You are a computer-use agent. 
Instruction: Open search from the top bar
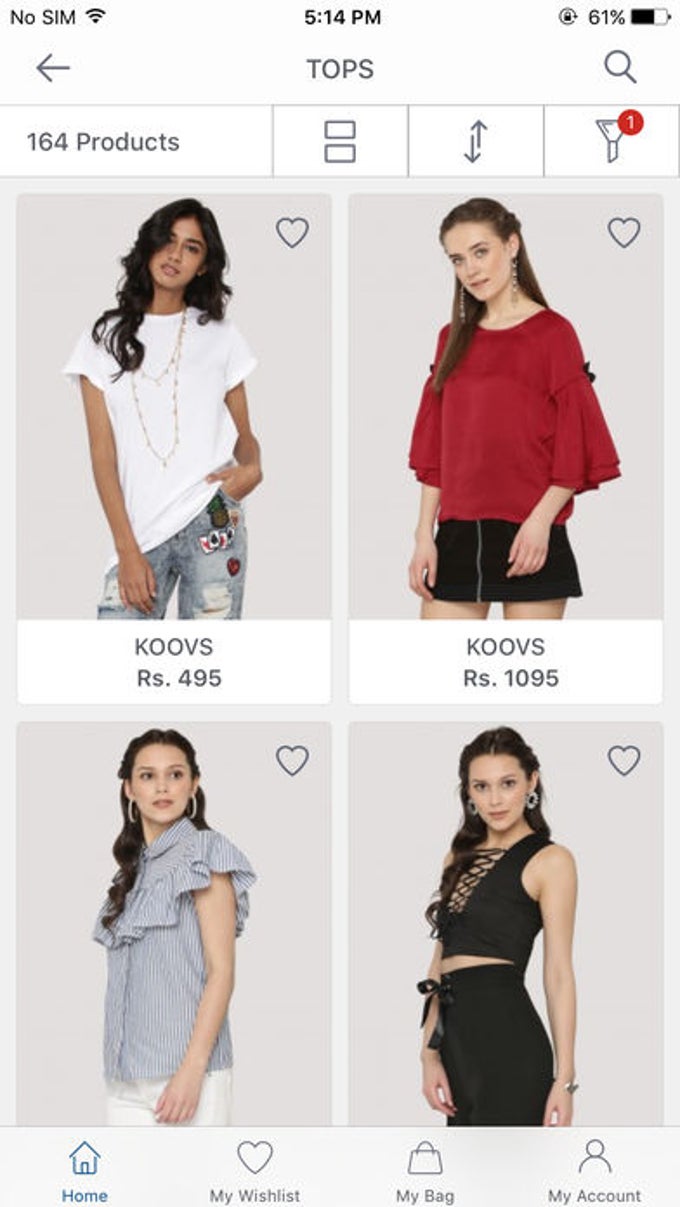[x=620, y=68]
